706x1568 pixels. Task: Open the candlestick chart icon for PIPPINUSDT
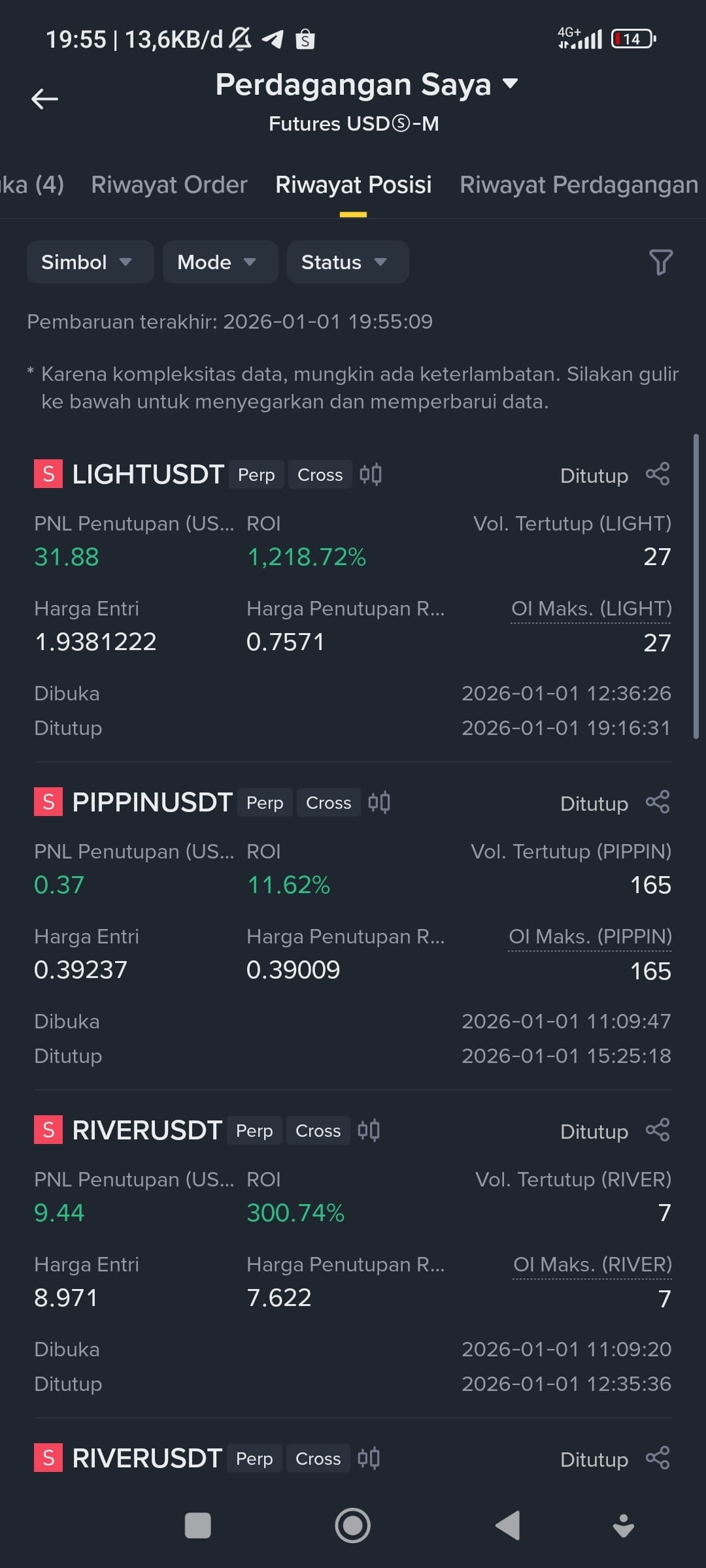click(379, 802)
